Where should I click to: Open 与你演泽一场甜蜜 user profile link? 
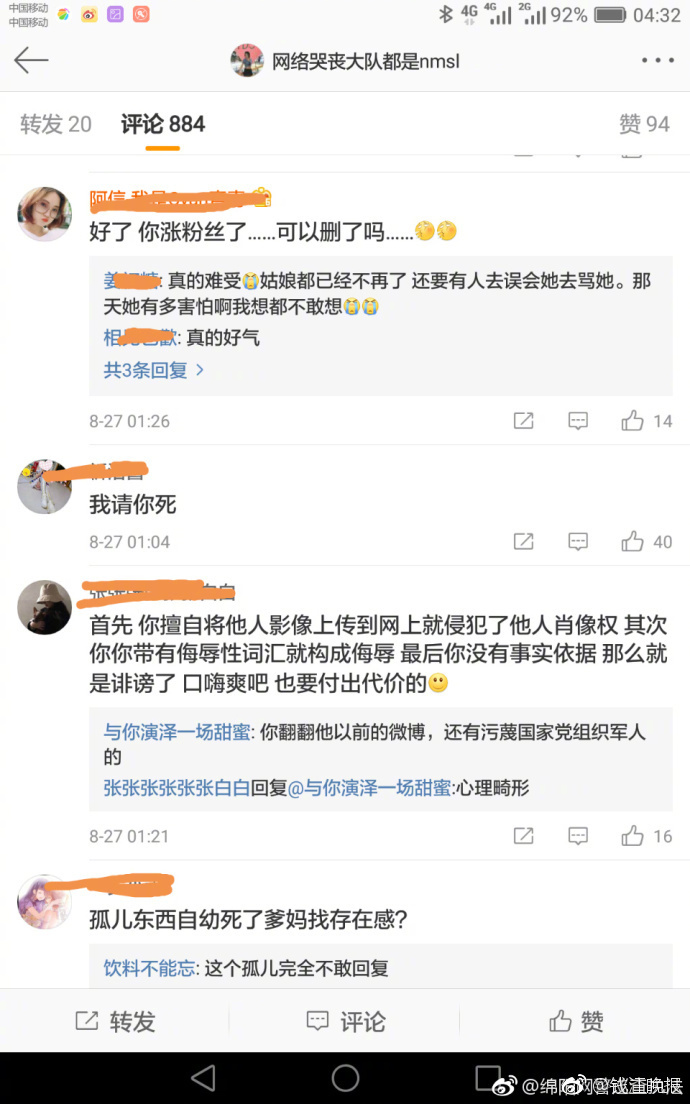pos(177,732)
